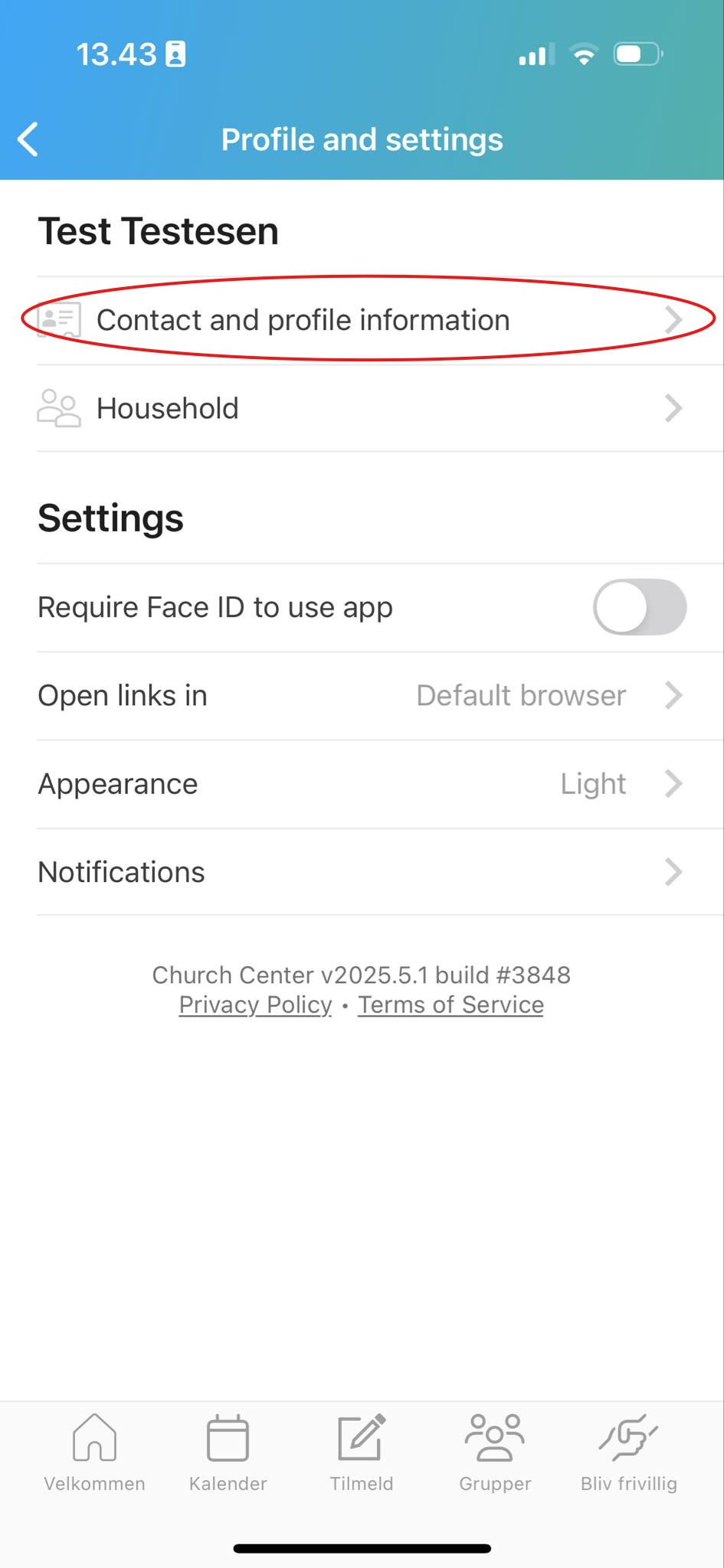Read the Privacy Policy
This screenshot has height=1568, width=724.
coord(255,1004)
